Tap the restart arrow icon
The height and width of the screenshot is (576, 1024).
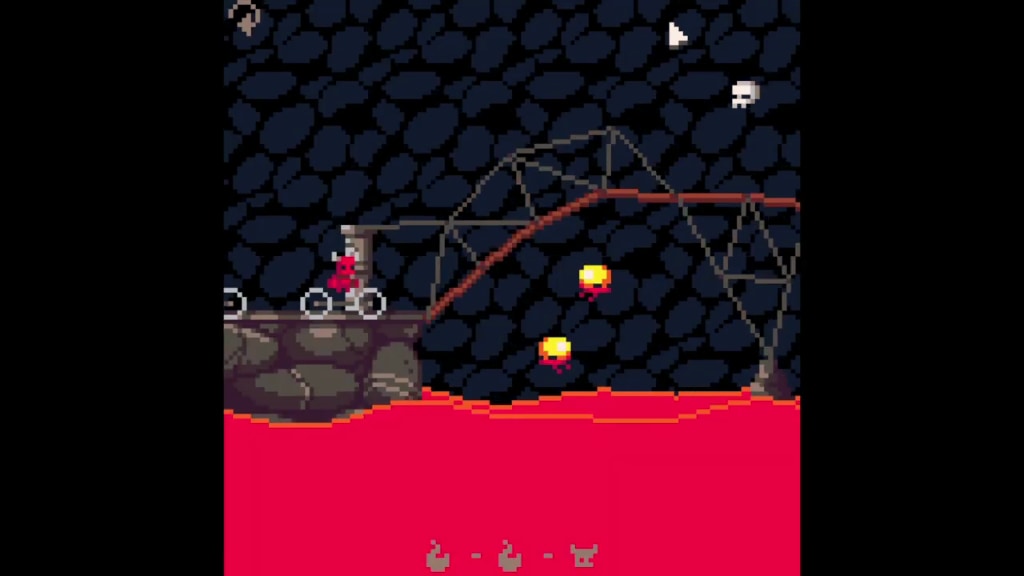point(245,18)
